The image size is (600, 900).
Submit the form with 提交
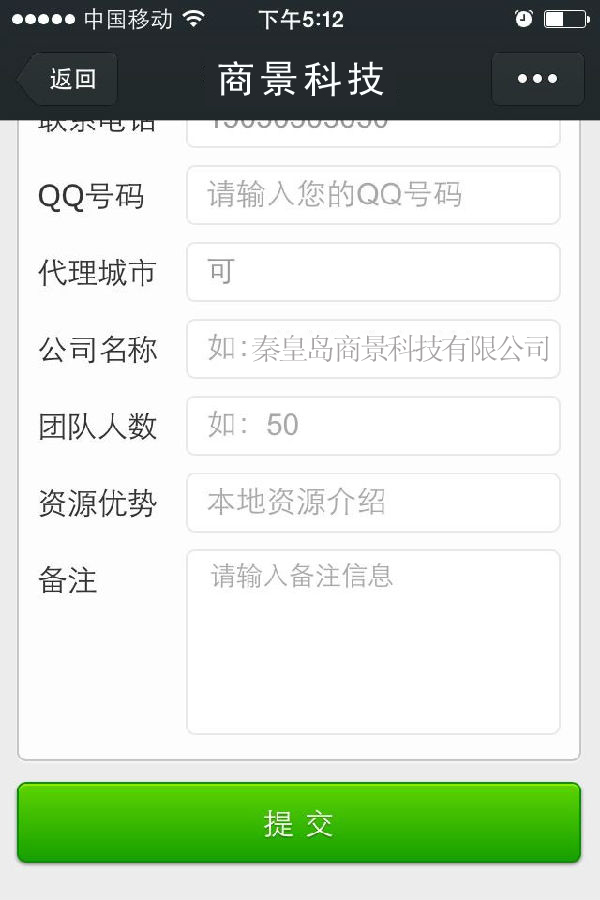click(x=299, y=823)
